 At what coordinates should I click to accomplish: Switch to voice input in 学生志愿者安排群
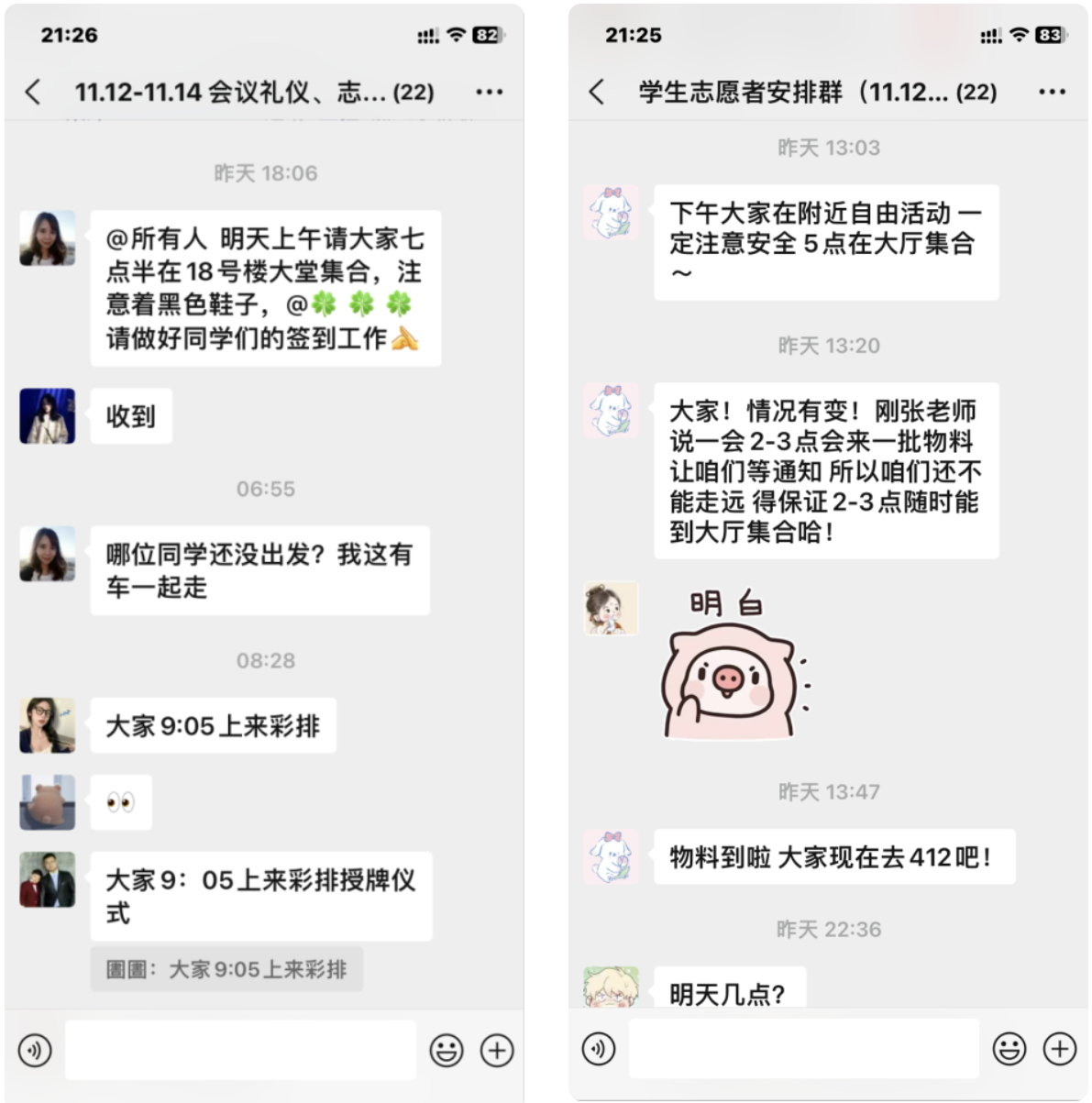(599, 1049)
